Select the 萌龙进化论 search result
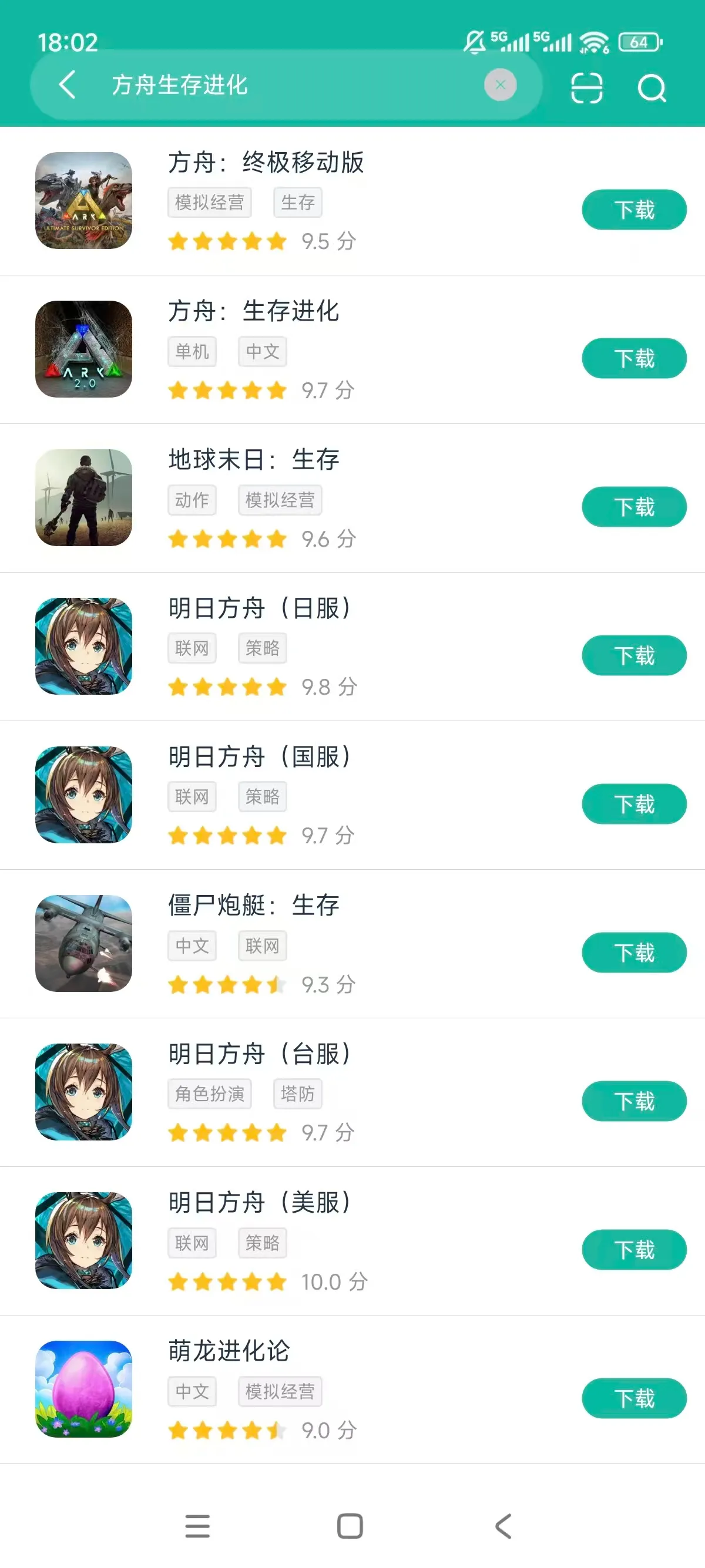The image size is (705, 1568). pos(230,1351)
